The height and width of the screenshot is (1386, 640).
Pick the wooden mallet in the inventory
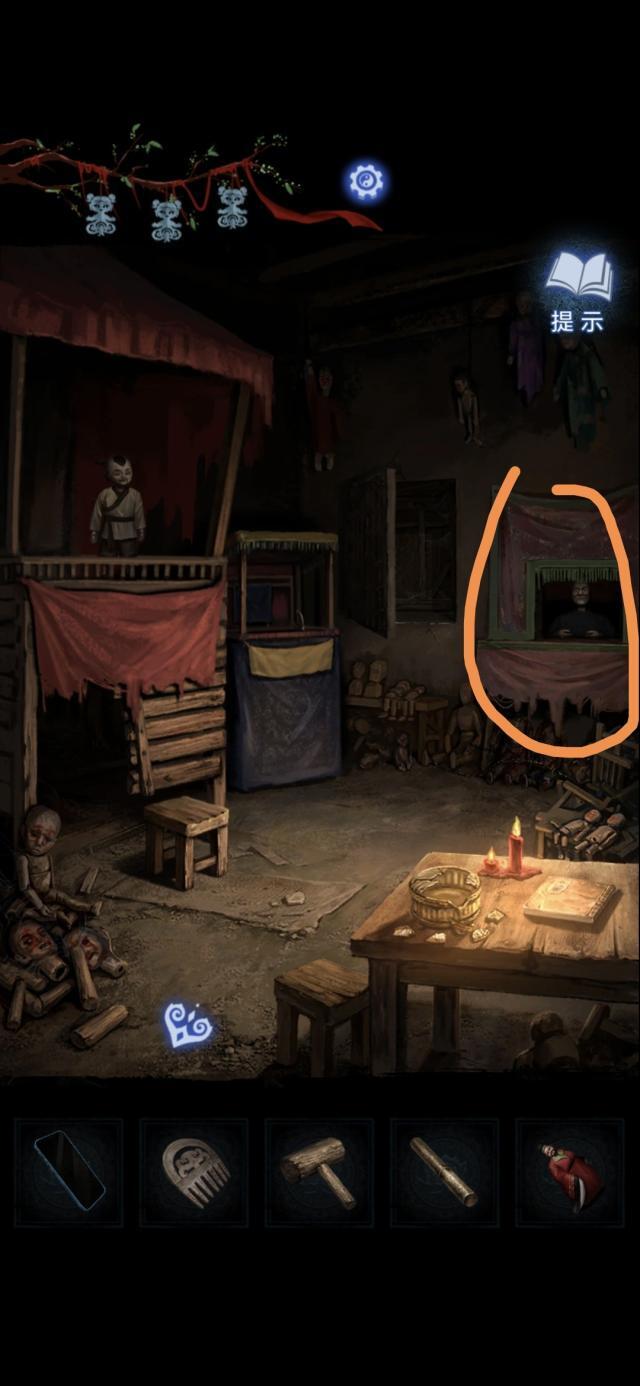point(318,1172)
